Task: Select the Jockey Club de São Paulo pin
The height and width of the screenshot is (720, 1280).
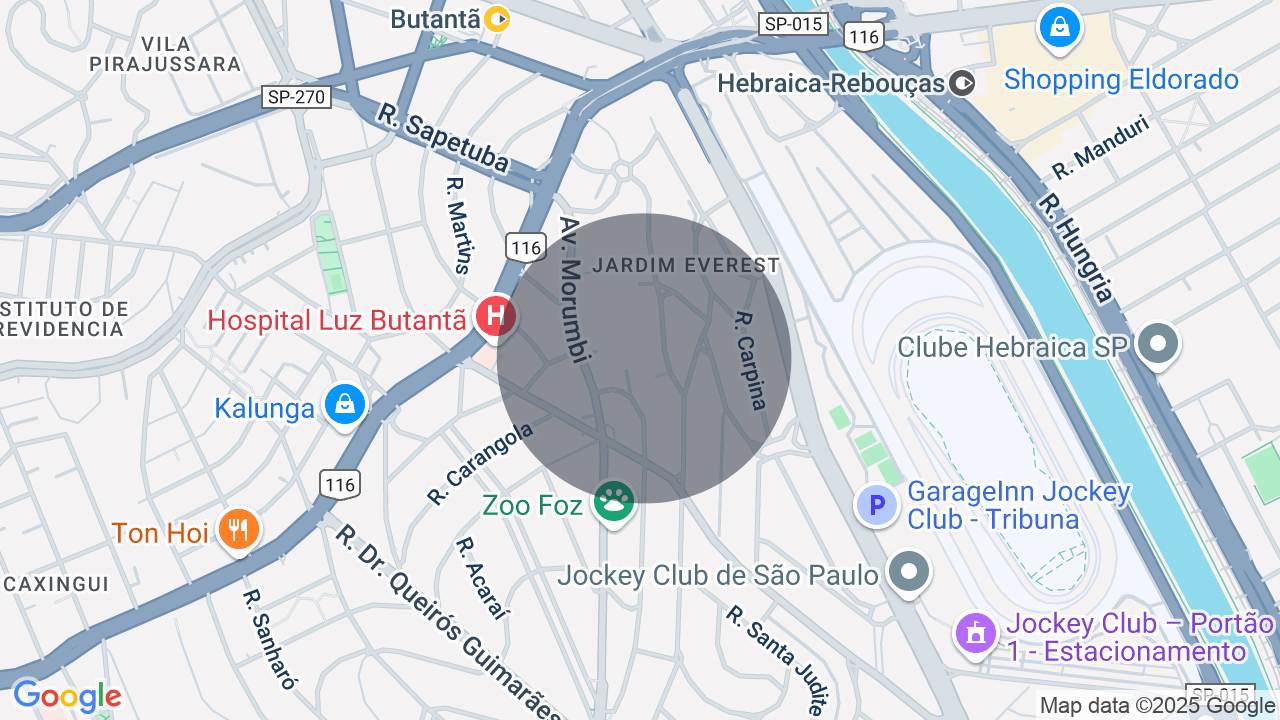Action: tap(909, 573)
